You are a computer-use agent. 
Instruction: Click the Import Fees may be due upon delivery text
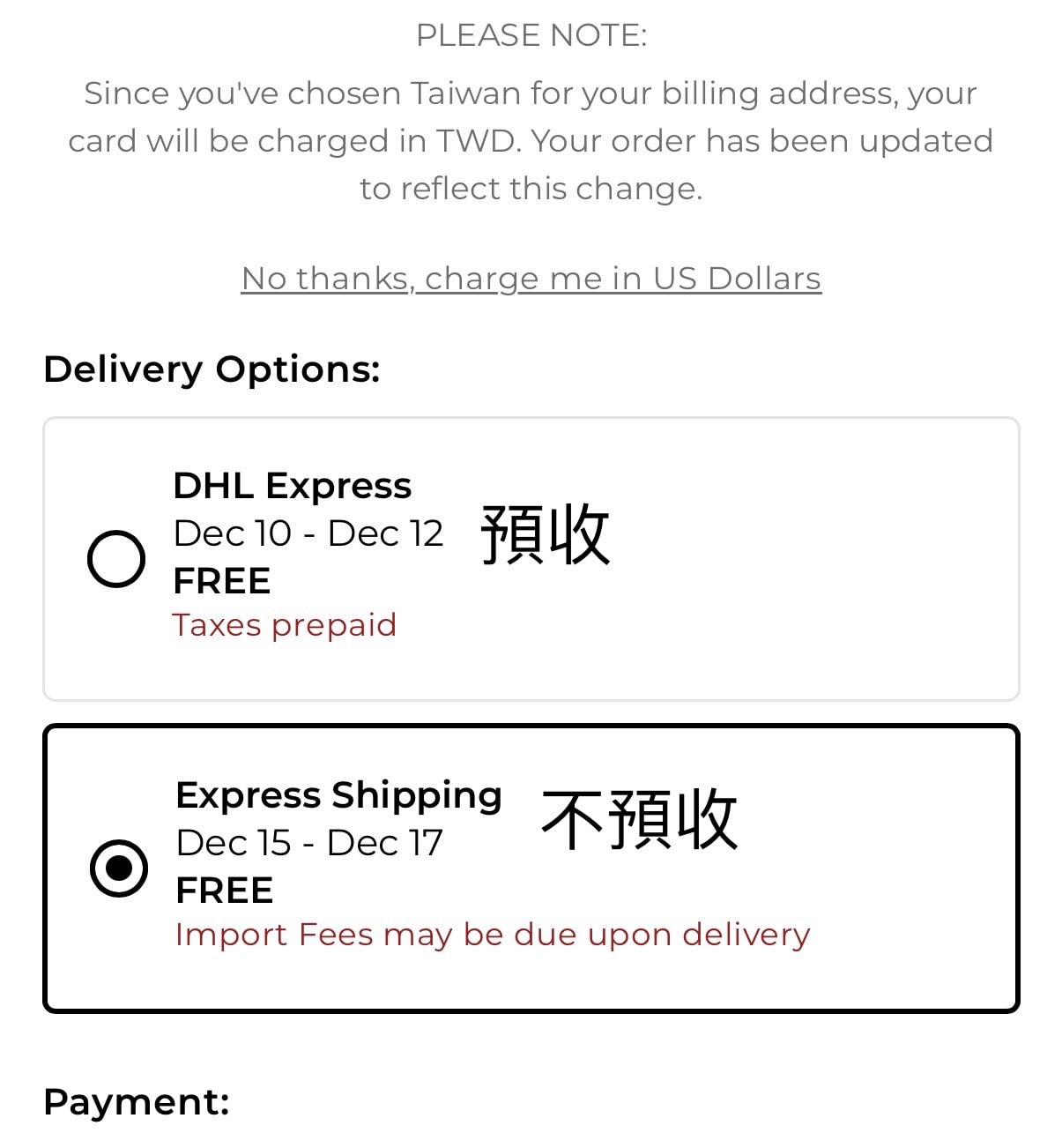(x=492, y=934)
